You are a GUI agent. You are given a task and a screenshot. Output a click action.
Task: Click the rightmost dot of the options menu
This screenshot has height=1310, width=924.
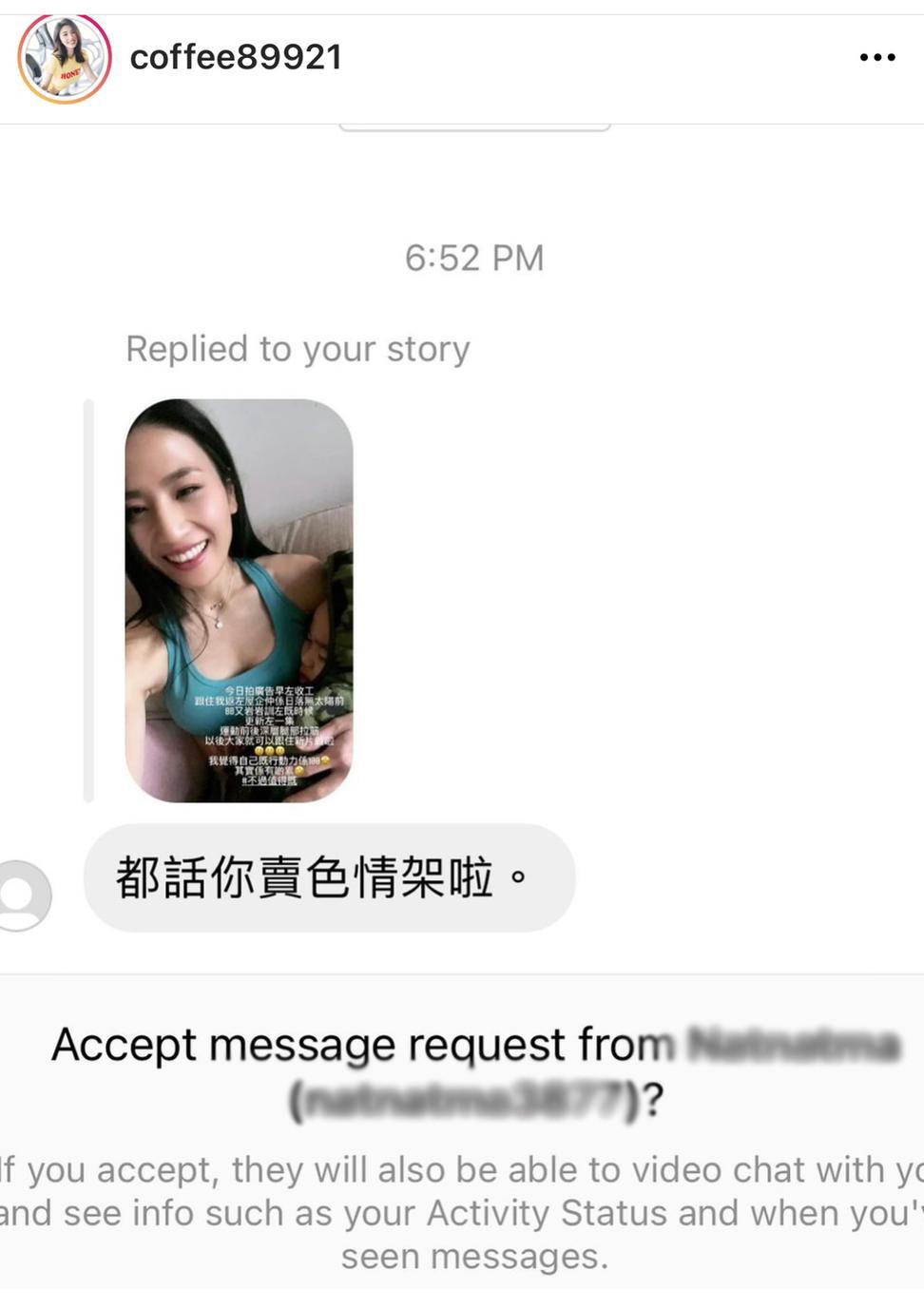click(894, 57)
